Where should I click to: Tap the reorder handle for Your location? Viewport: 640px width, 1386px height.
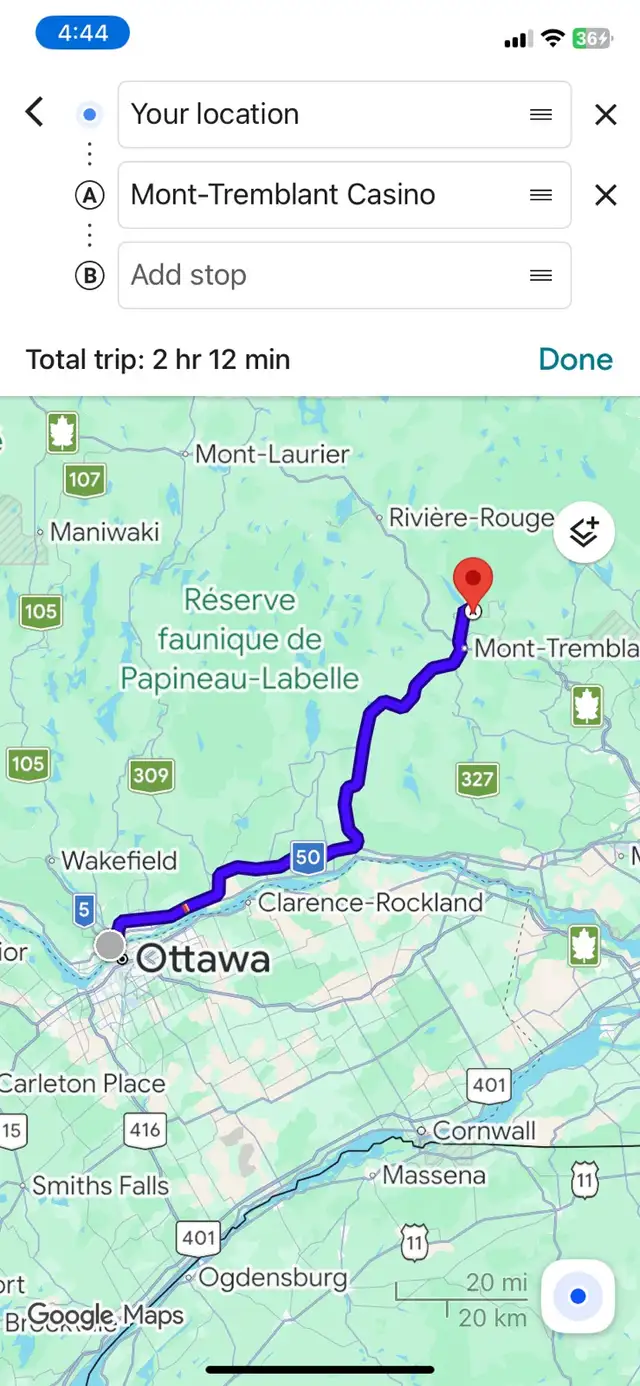tap(541, 115)
